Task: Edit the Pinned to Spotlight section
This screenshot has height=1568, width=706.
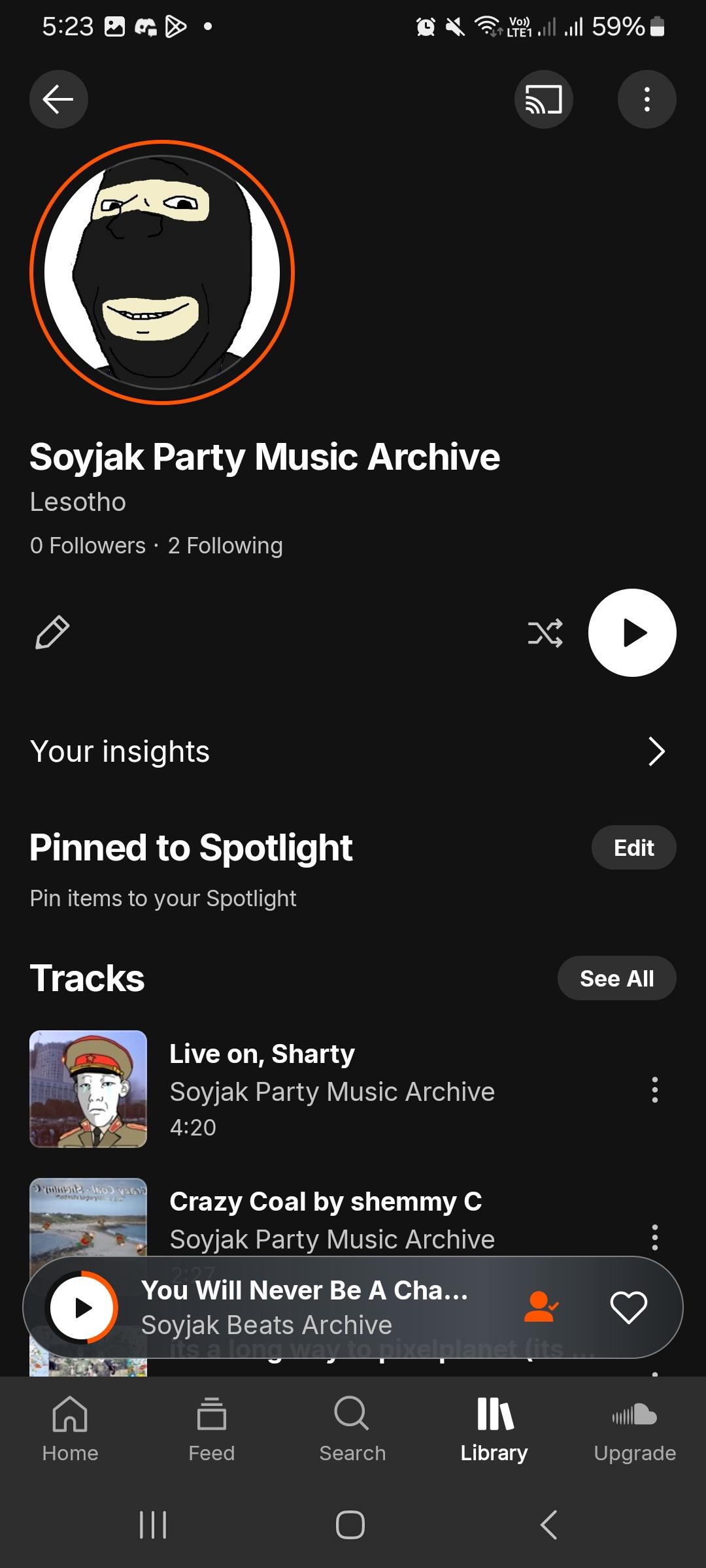Action: [633, 848]
